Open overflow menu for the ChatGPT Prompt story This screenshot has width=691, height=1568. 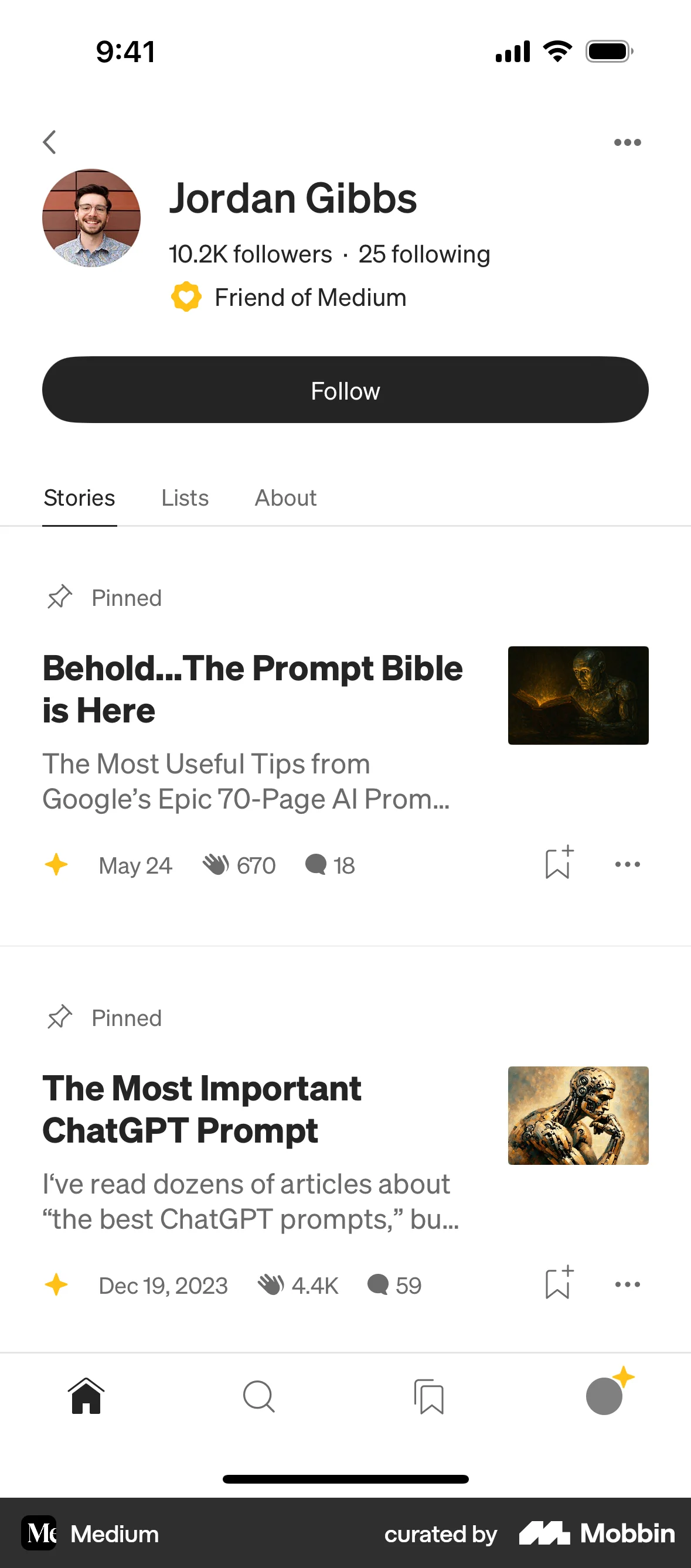(x=627, y=1284)
